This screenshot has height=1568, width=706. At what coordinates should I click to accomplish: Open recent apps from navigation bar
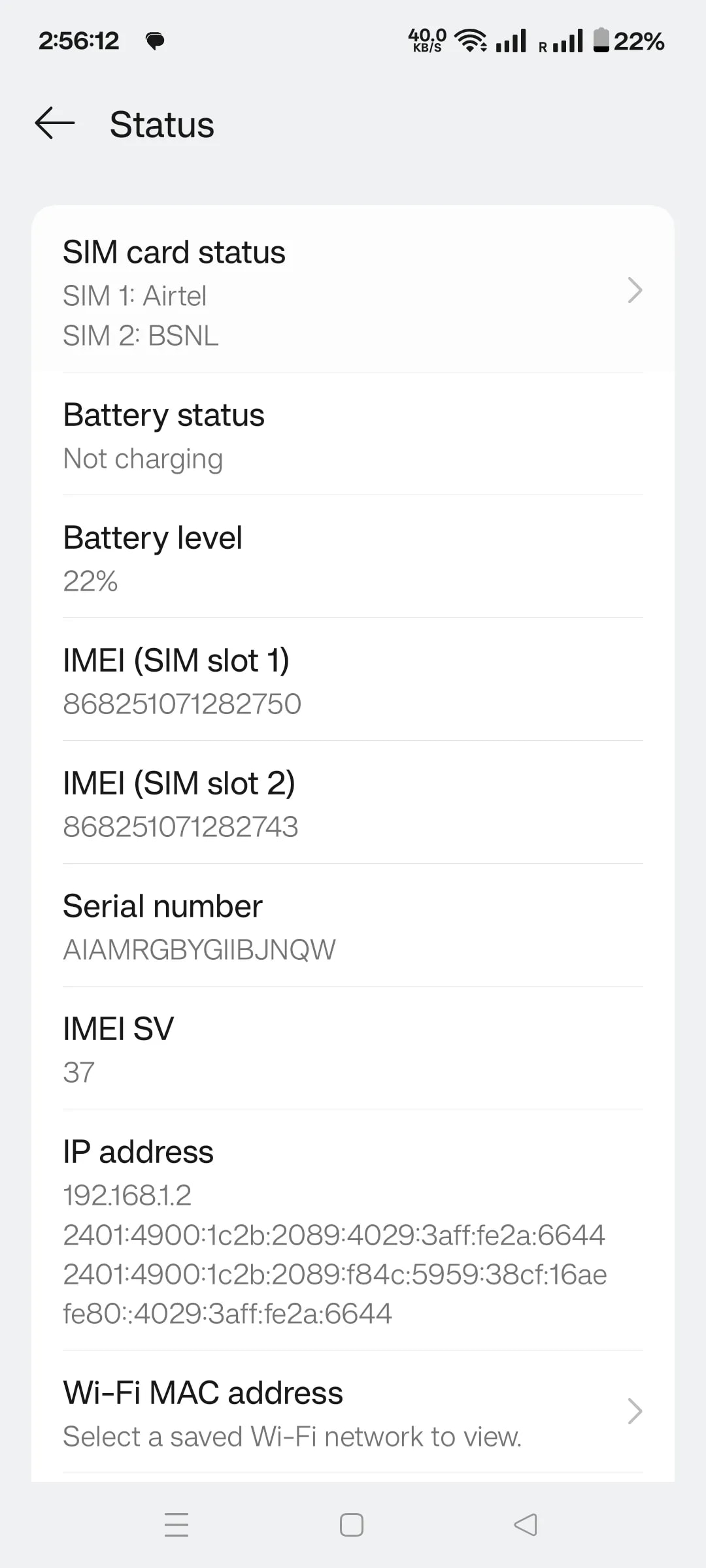point(176,1525)
